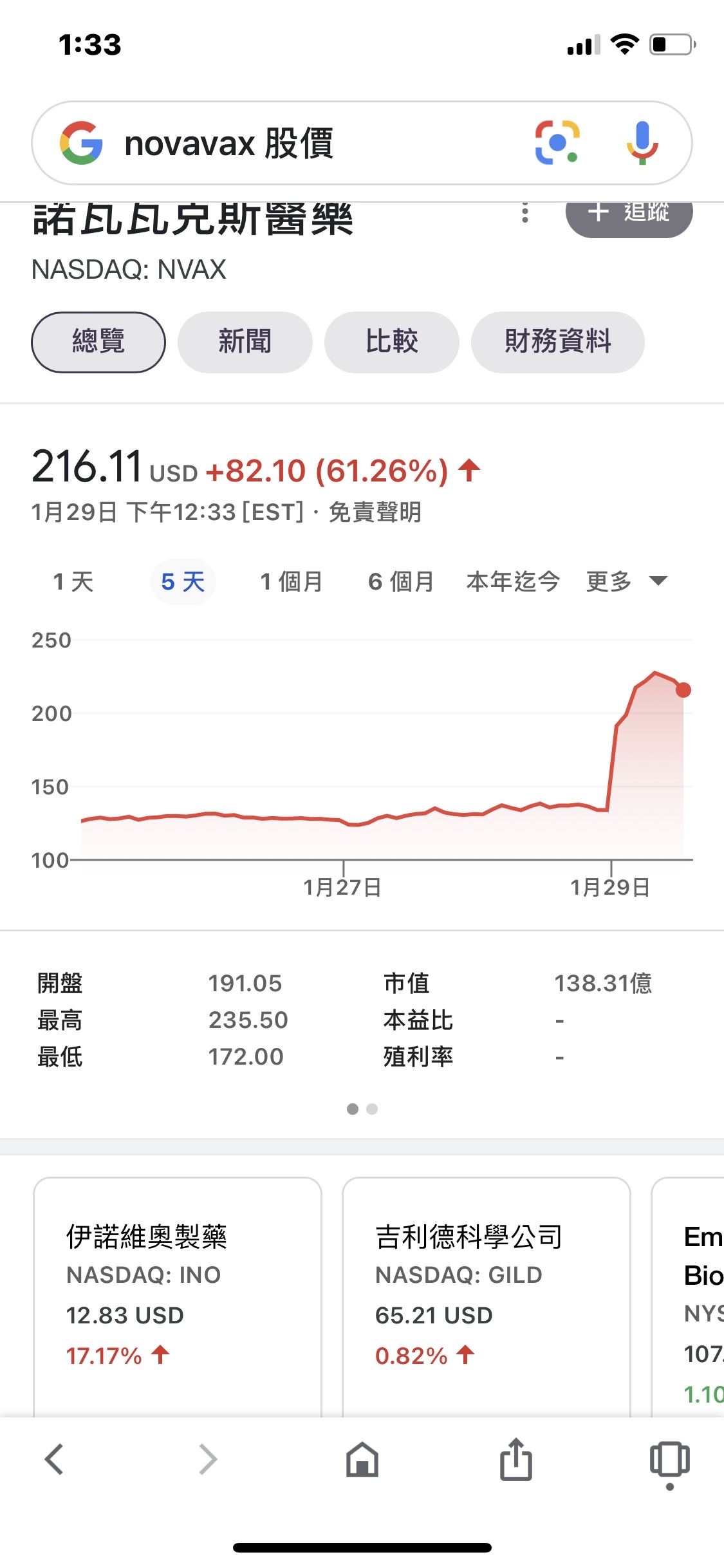
Task: Show the 6 個月 chart range
Action: [401, 582]
